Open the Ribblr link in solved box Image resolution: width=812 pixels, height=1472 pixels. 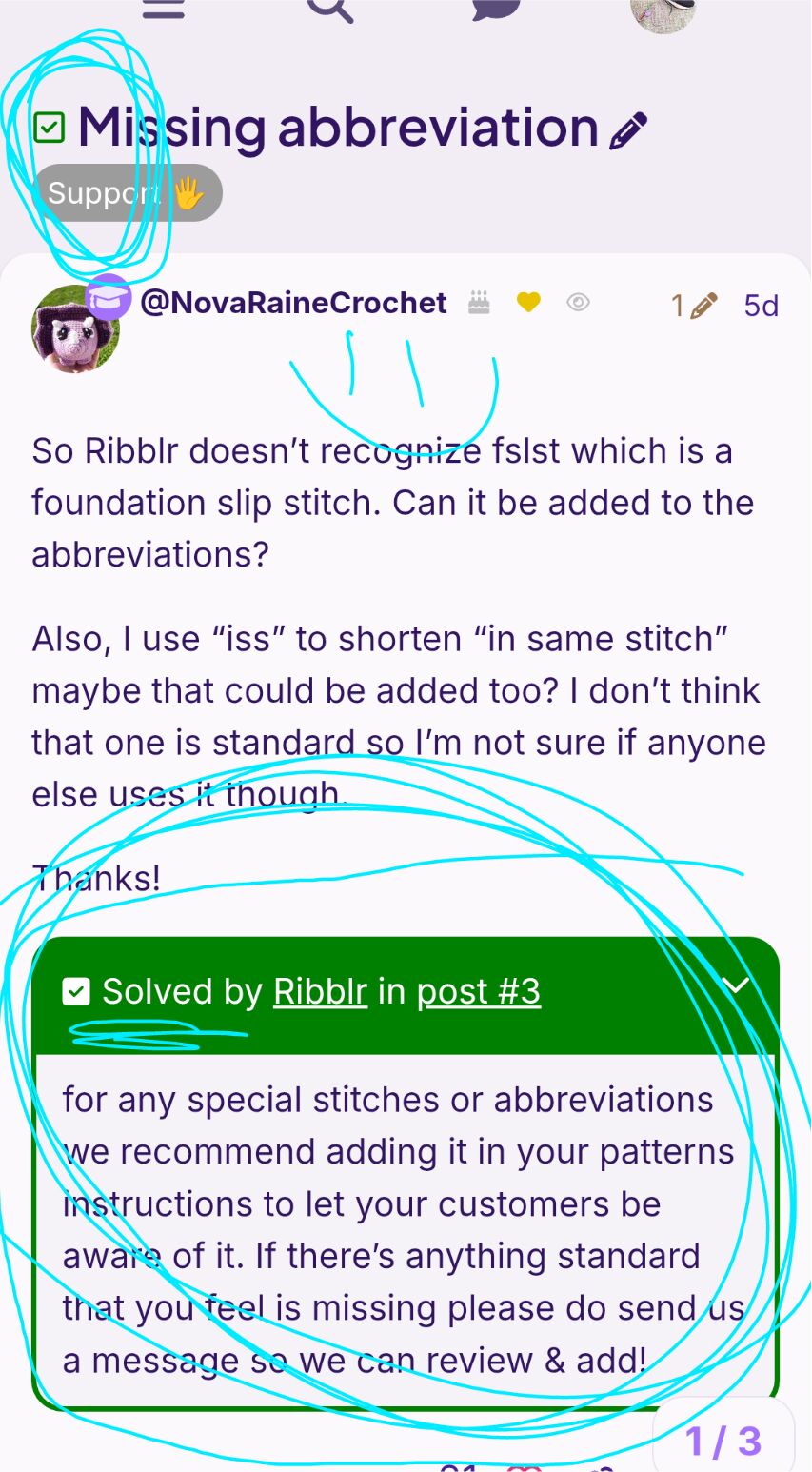[320, 992]
